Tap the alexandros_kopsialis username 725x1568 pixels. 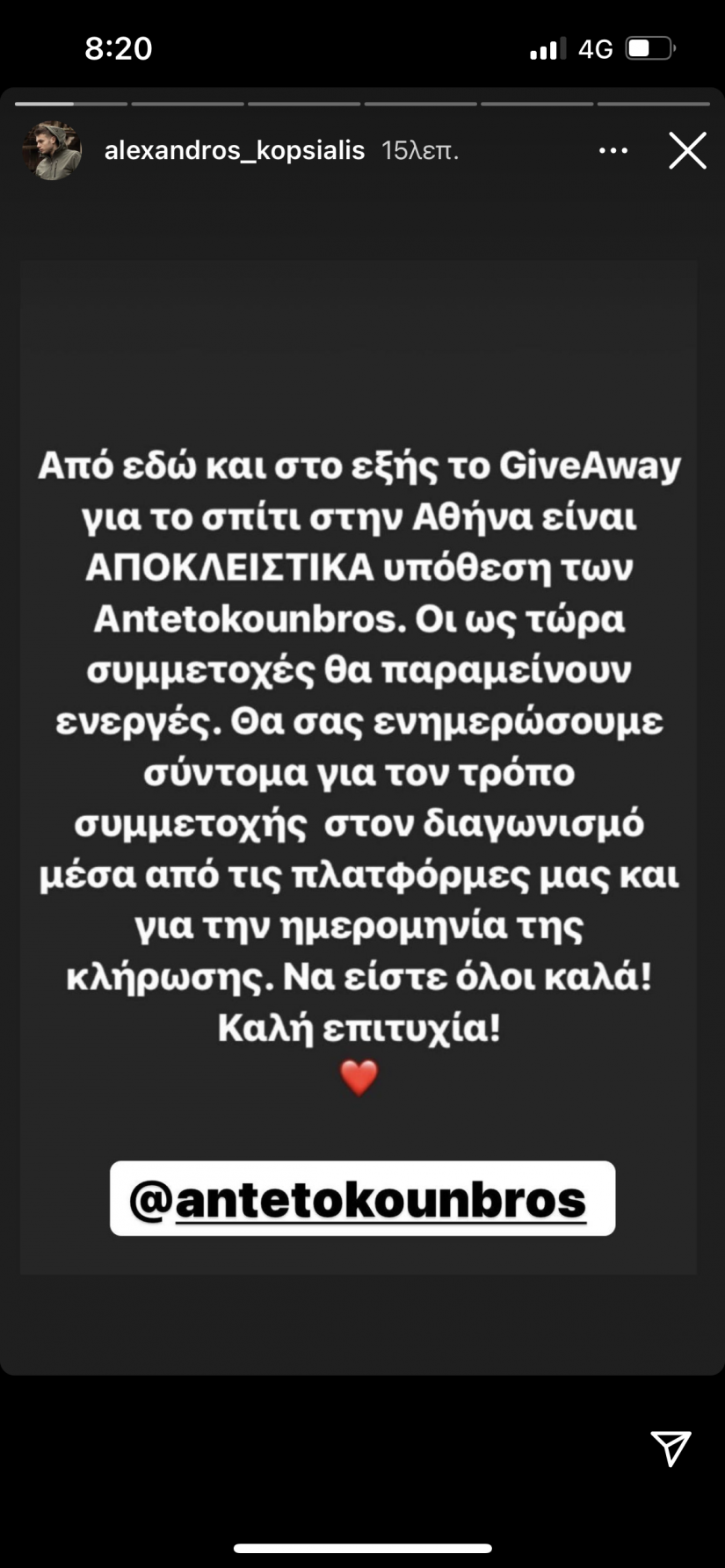coord(235,150)
